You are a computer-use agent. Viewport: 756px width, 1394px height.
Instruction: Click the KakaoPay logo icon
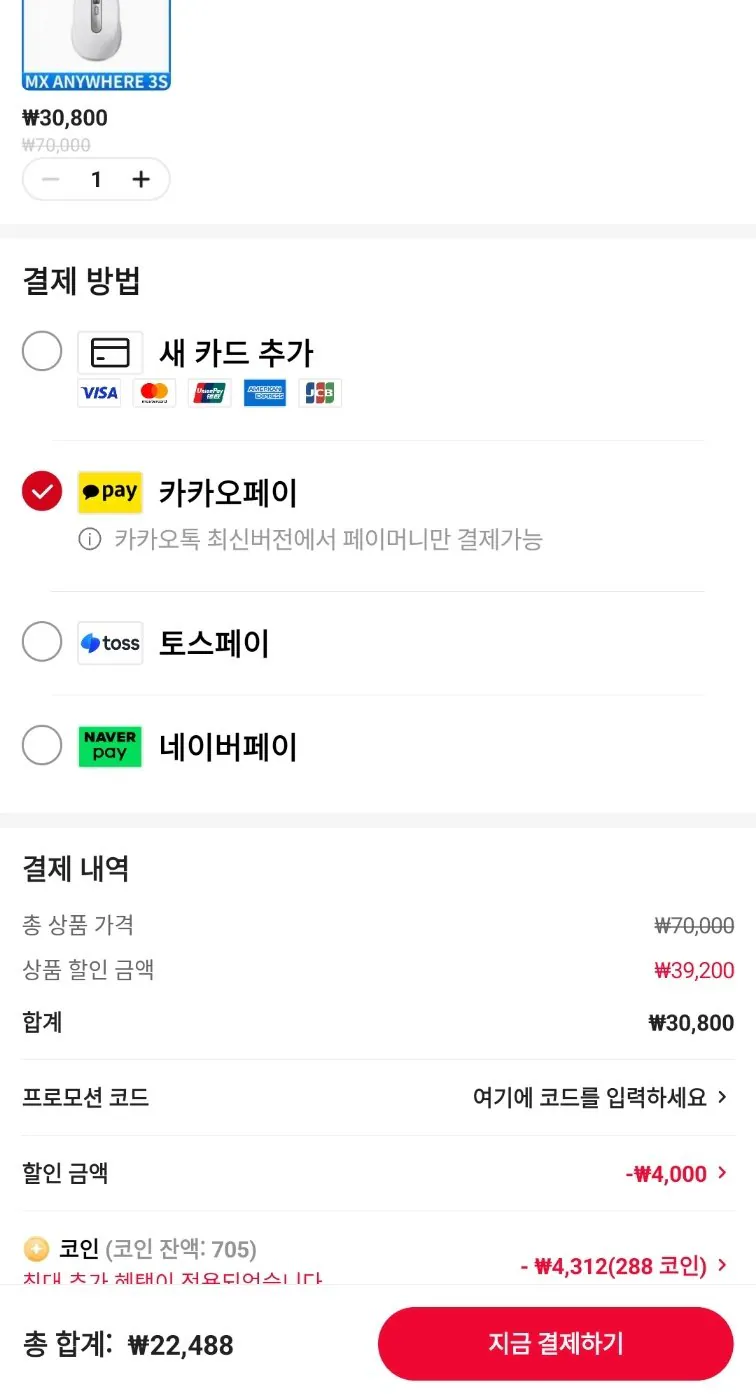tap(109, 491)
